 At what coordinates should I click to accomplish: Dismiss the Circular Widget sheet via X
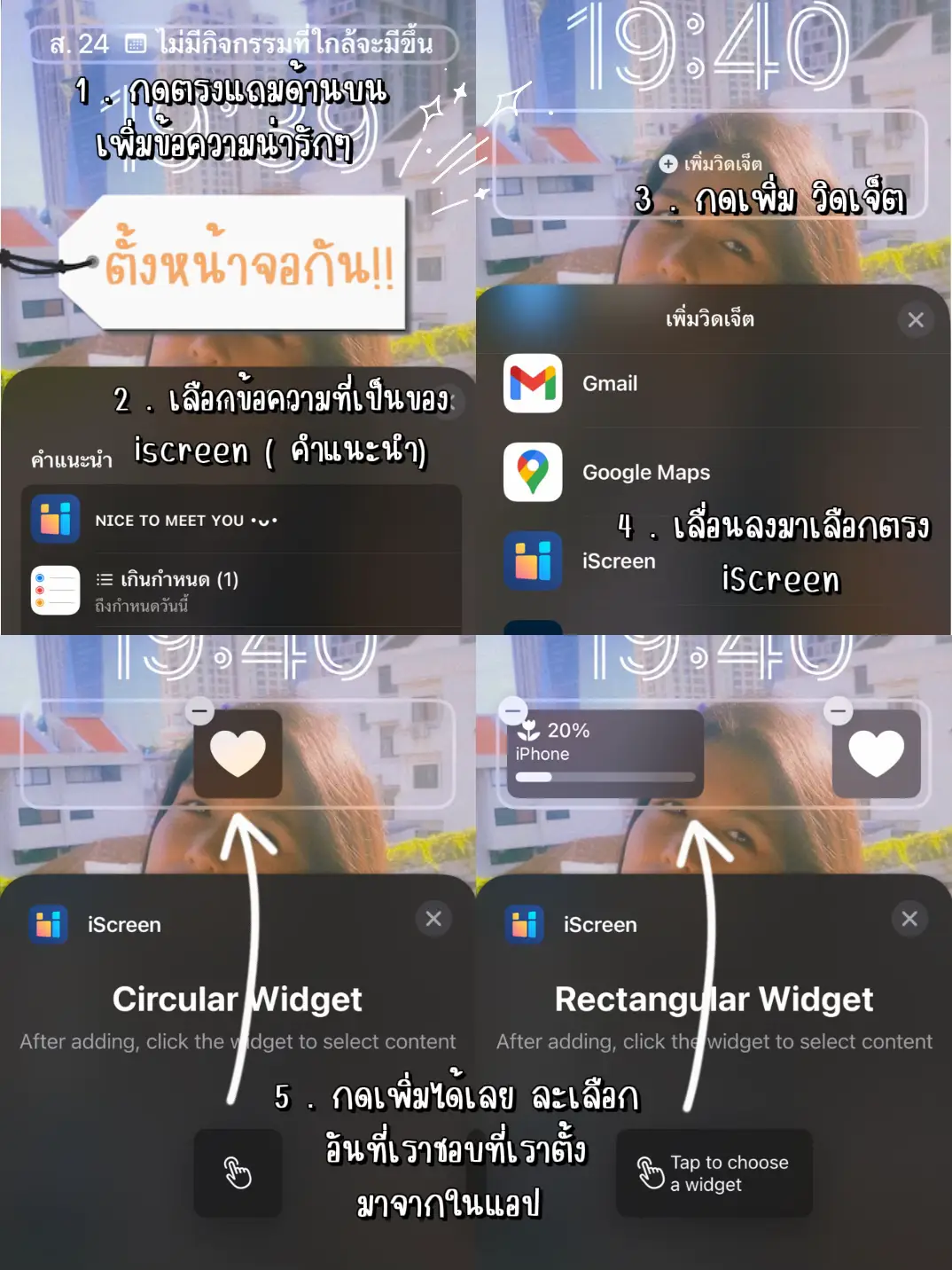(433, 920)
